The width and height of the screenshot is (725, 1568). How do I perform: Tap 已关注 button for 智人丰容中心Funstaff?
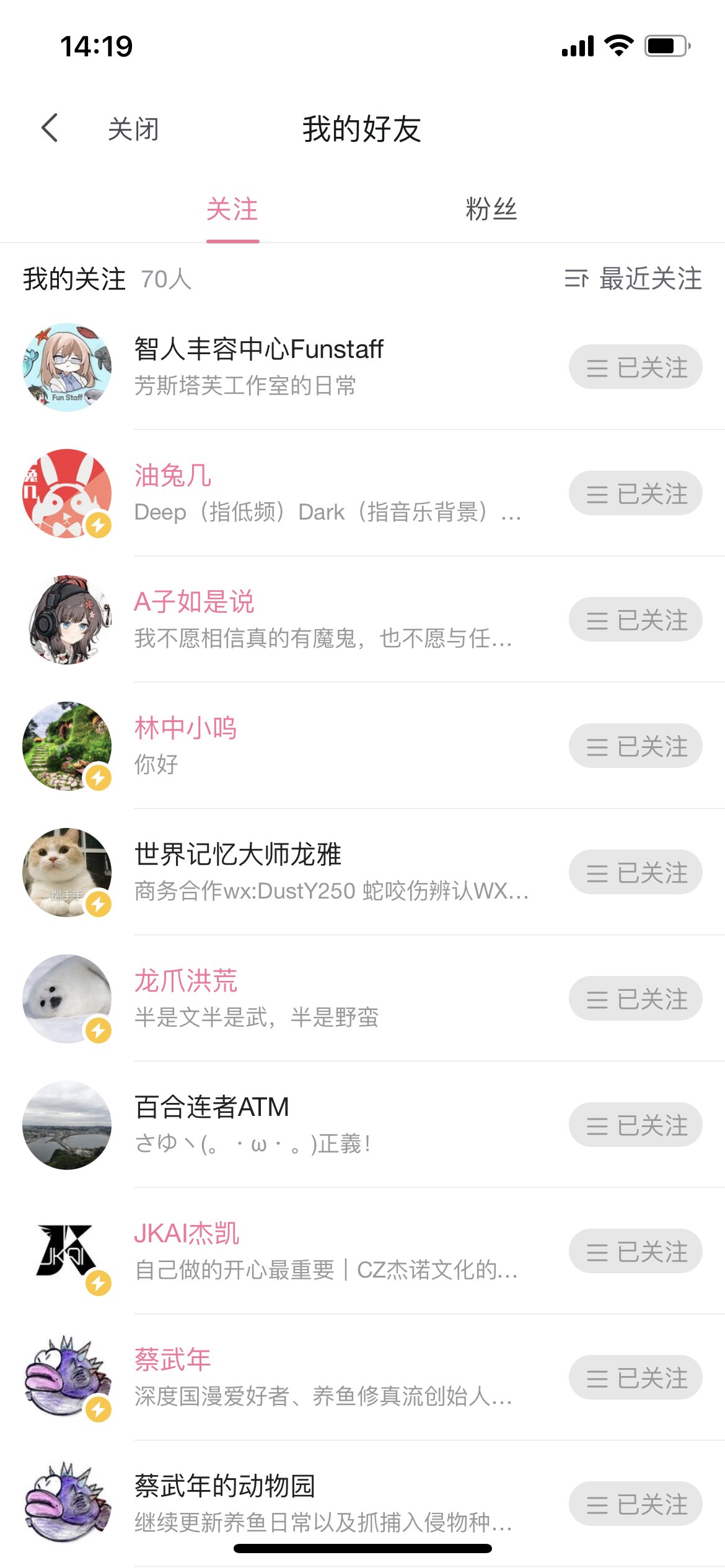tap(635, 367)
